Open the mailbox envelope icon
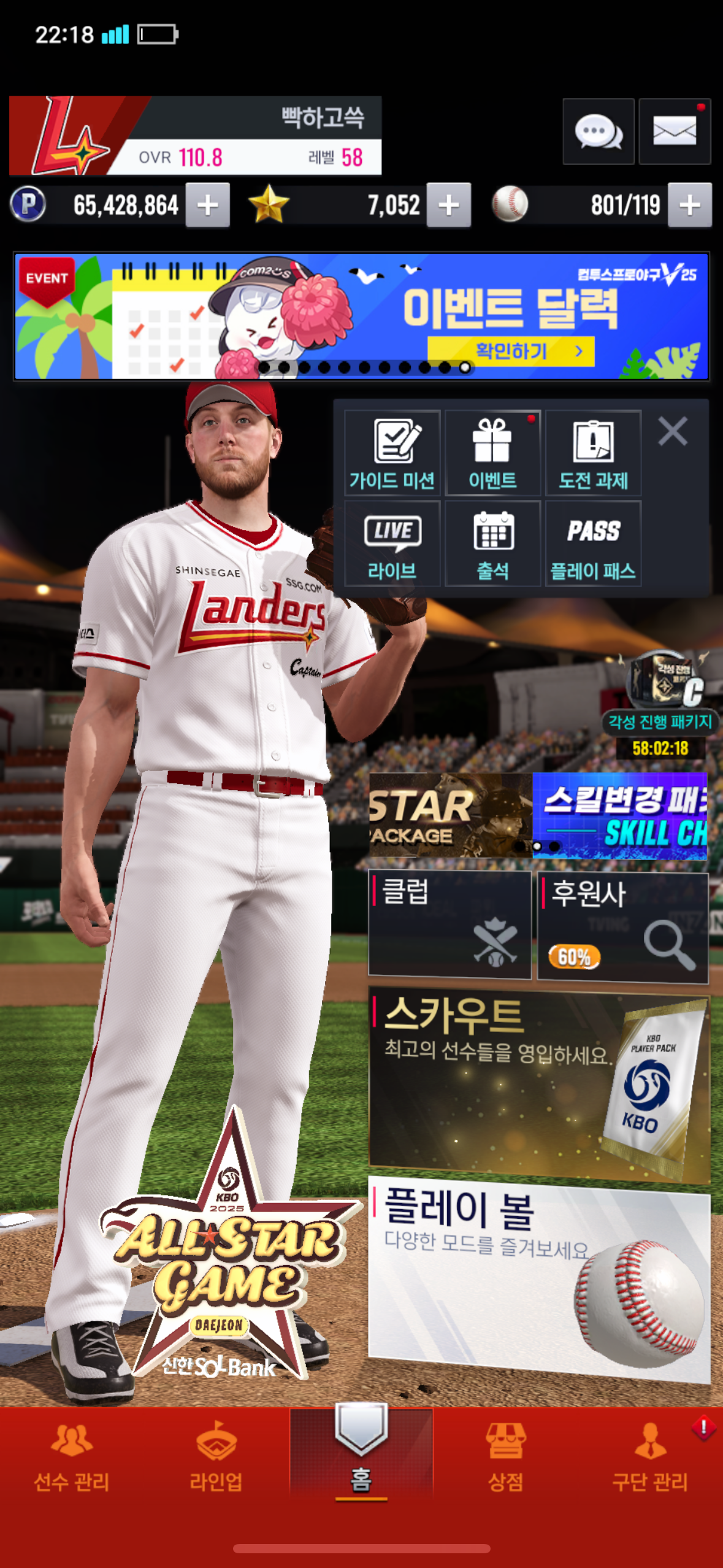Image resolution: width=723 pixels, height=1568 pixels. coord(675,131)
